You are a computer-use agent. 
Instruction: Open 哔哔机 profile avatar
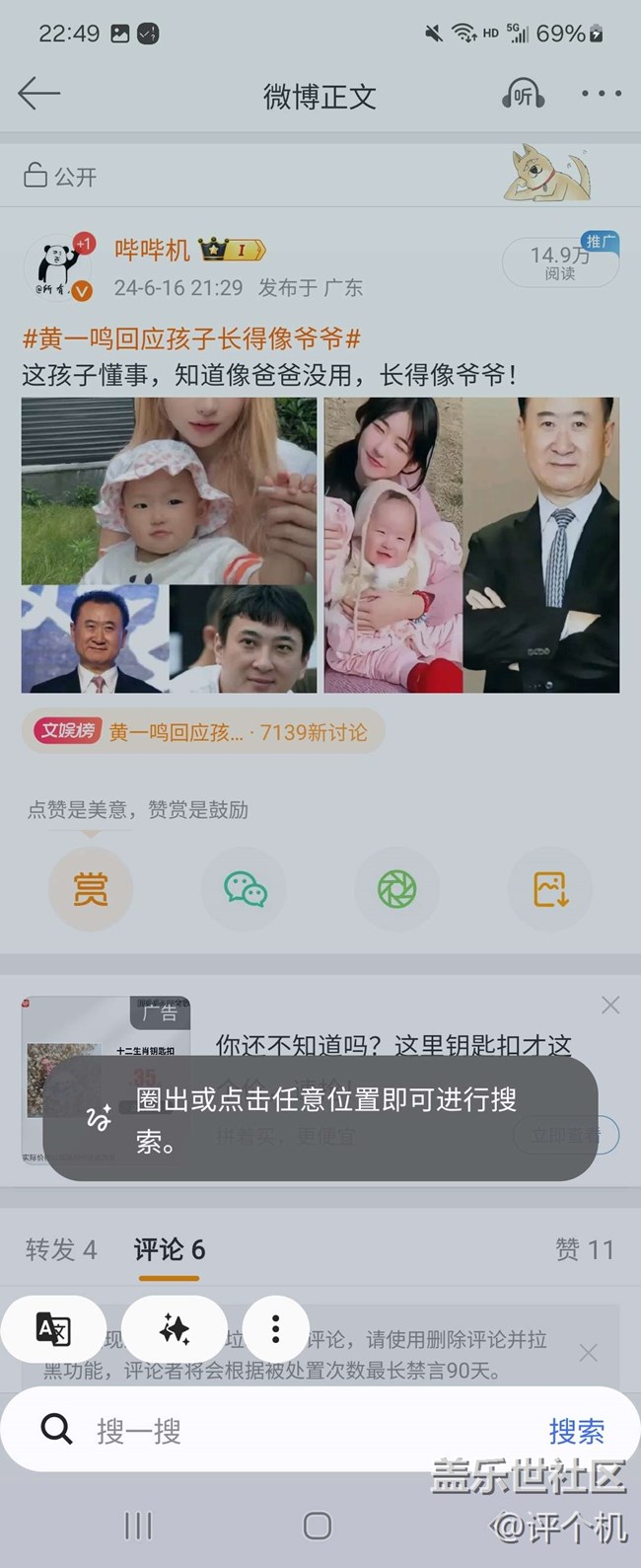click(x=58, y=268)
